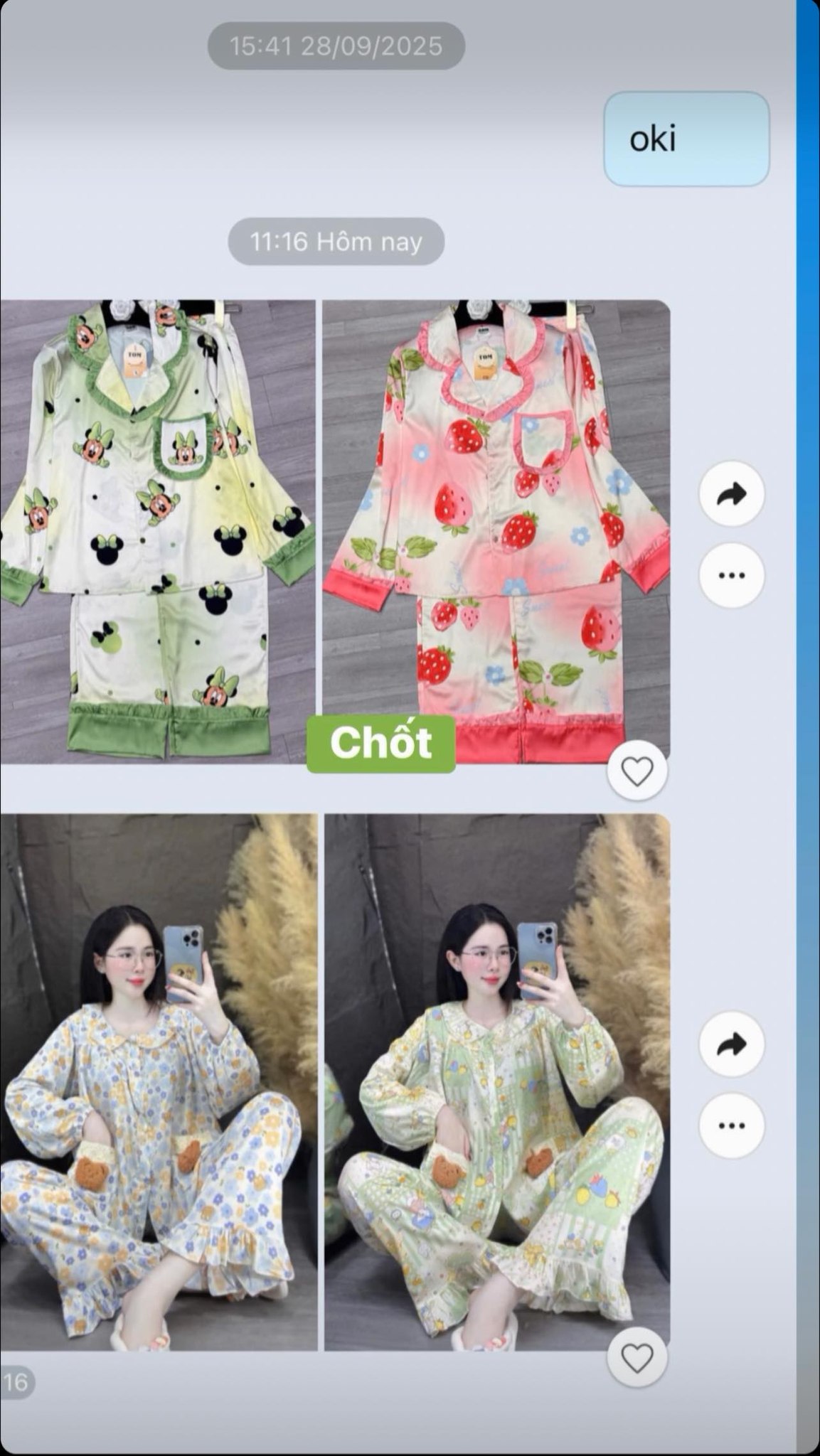820x1456 pixels.
Task: Open the green Minnie pajama photo
Action: [x=156, y=498]
